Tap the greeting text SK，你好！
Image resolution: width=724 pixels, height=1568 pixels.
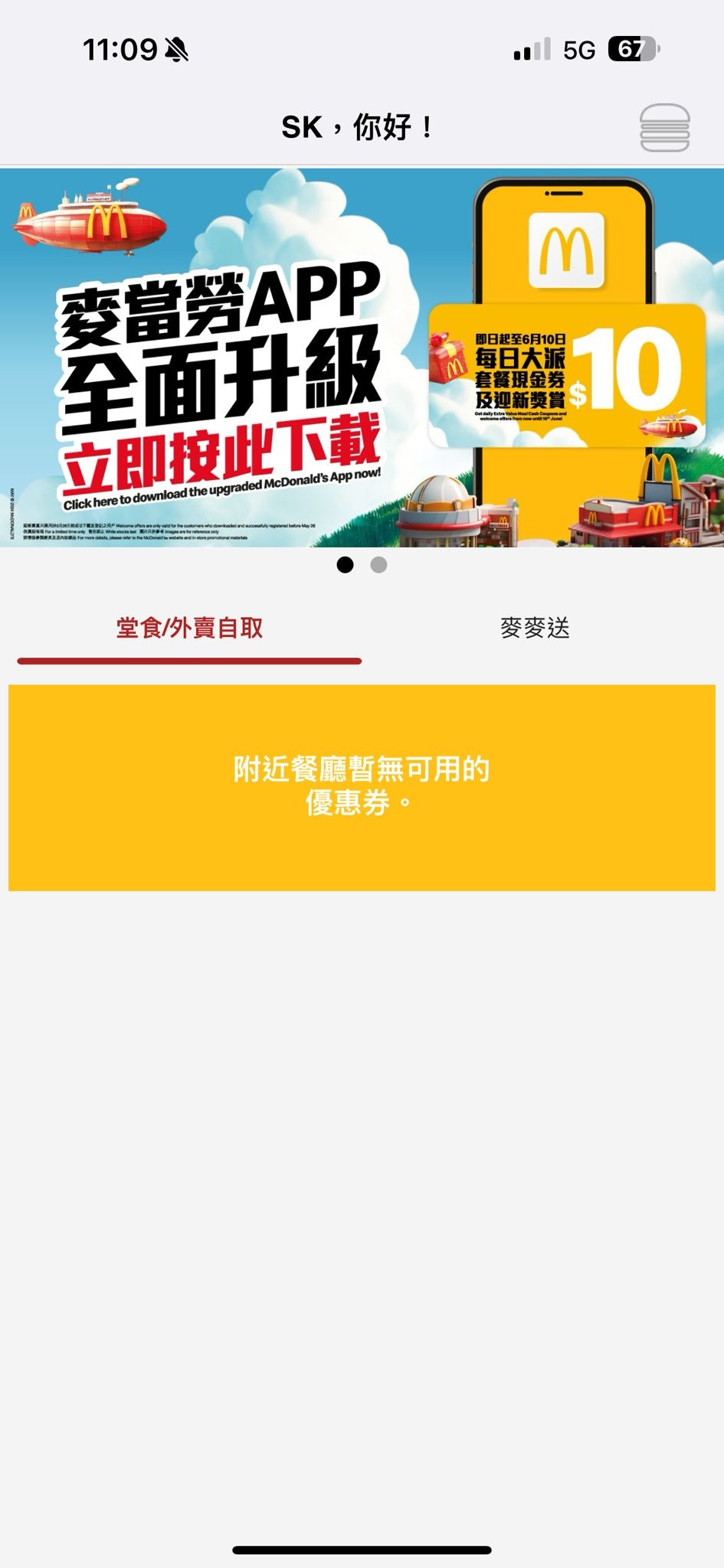357,125
